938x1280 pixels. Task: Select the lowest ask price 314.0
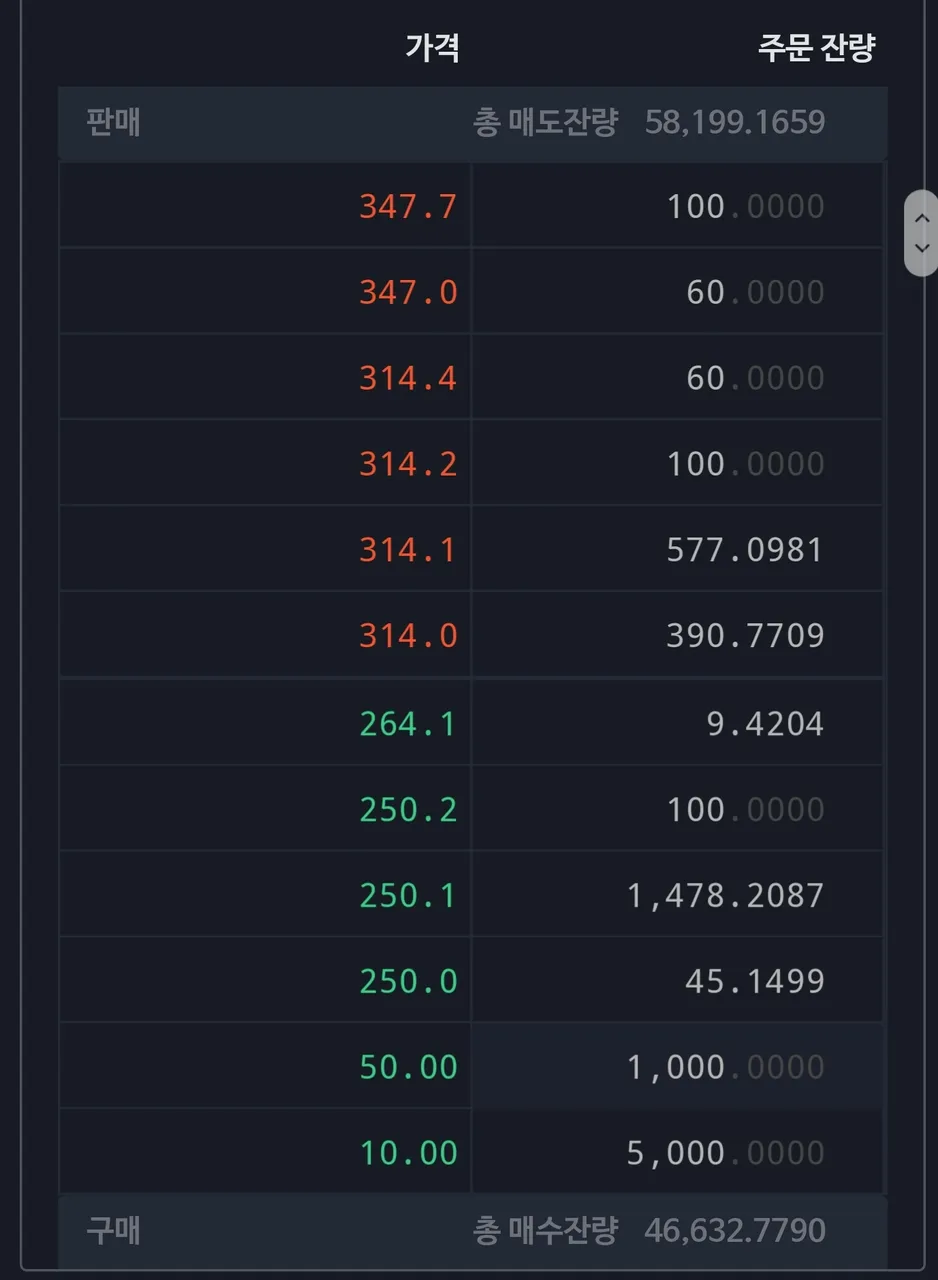click(x=408, y=636)
